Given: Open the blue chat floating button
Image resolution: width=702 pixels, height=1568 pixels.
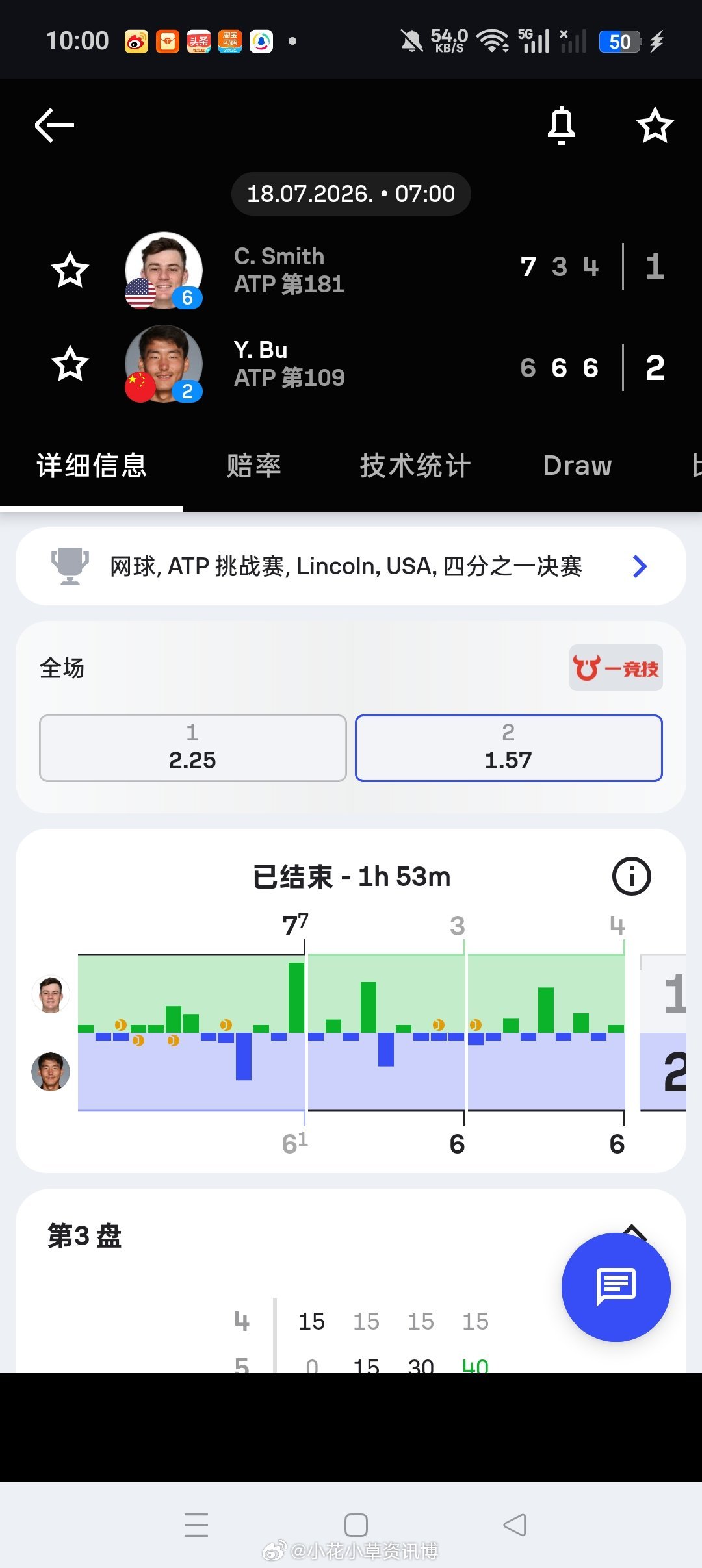Looking at the screenshot, I should (x=616, y=1287).
